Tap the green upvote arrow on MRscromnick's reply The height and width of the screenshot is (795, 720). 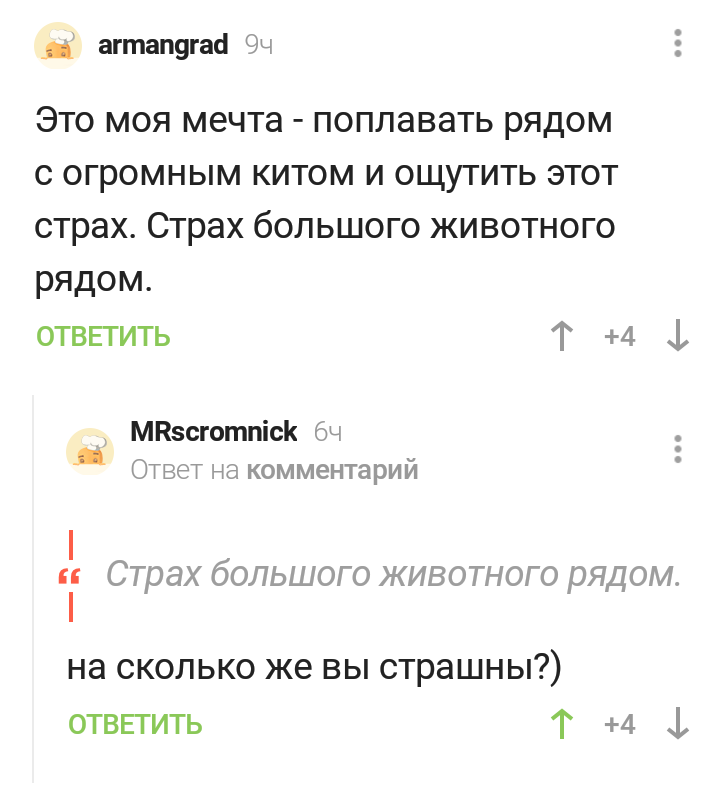pyautogui.click(x=563, y=723)
